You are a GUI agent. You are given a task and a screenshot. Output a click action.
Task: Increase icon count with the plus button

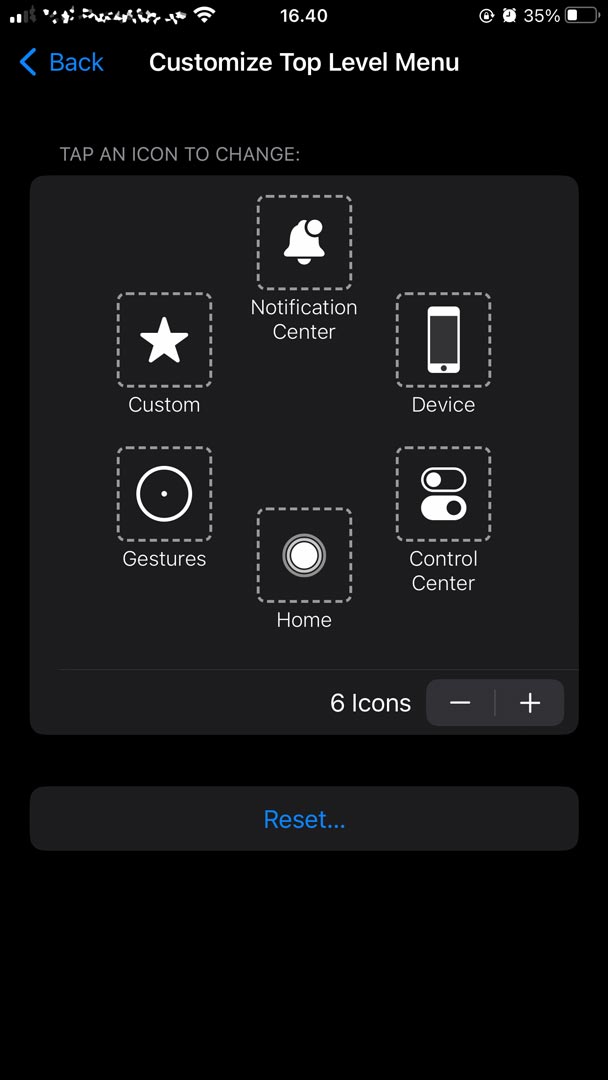coord(530,703)
